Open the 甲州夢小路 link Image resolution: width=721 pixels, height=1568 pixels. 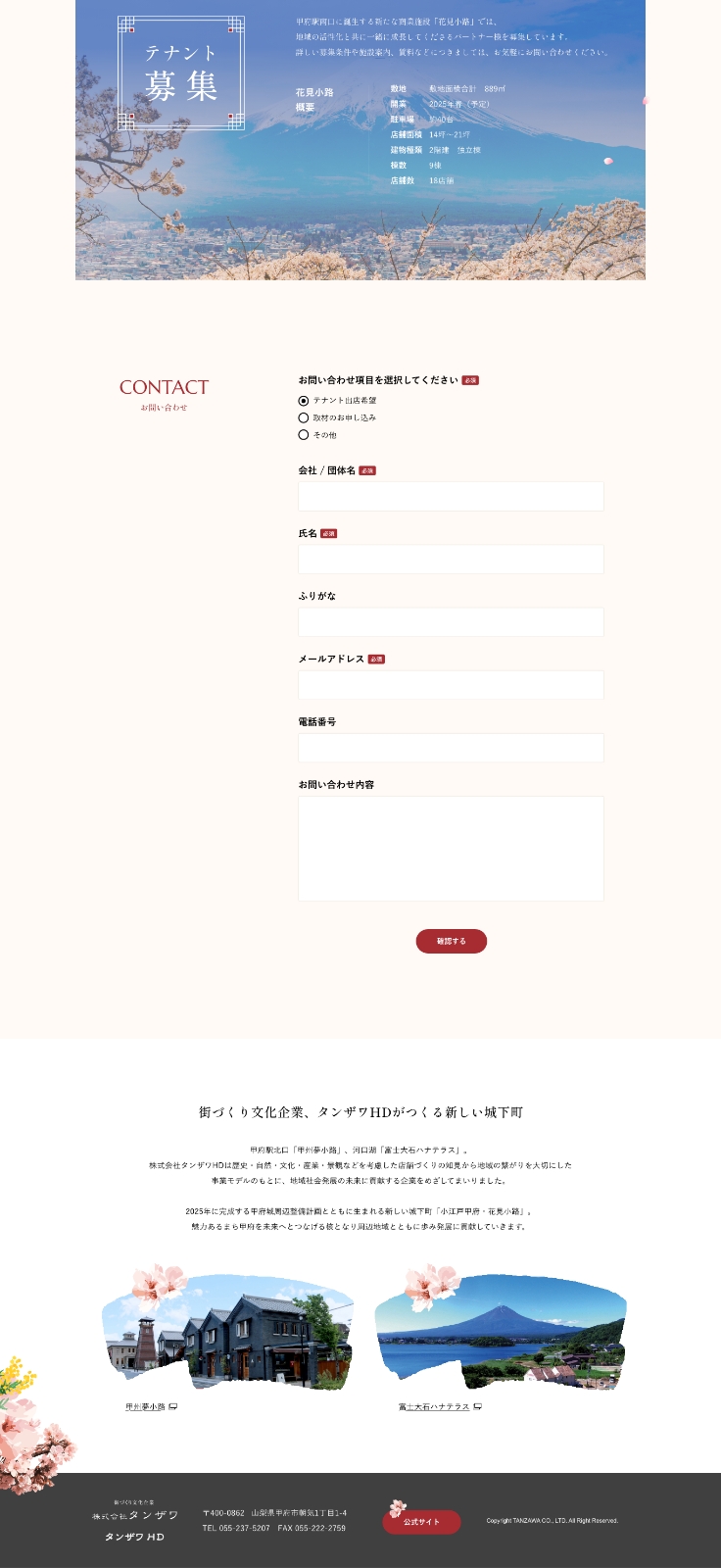pos(146,1406)
